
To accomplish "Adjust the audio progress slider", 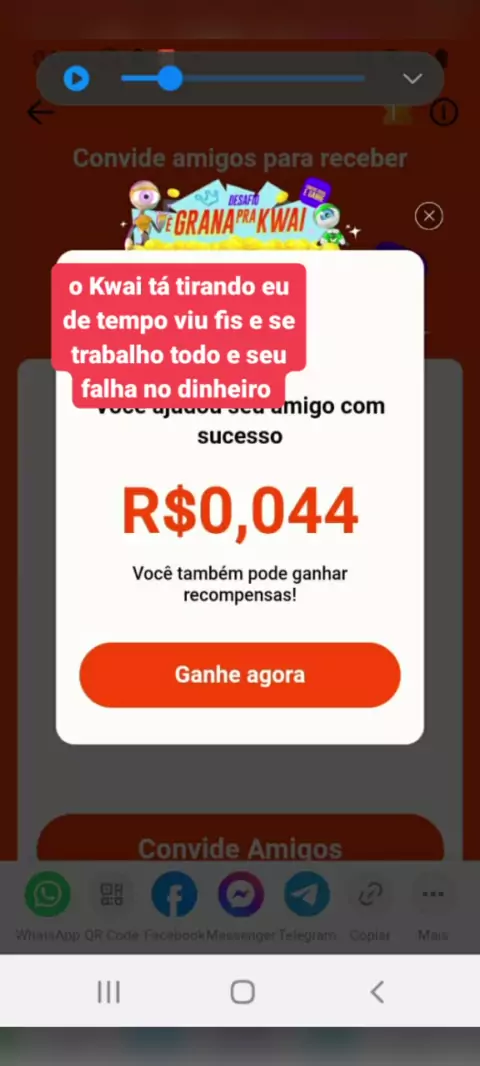I will click(x=243, y=78).
